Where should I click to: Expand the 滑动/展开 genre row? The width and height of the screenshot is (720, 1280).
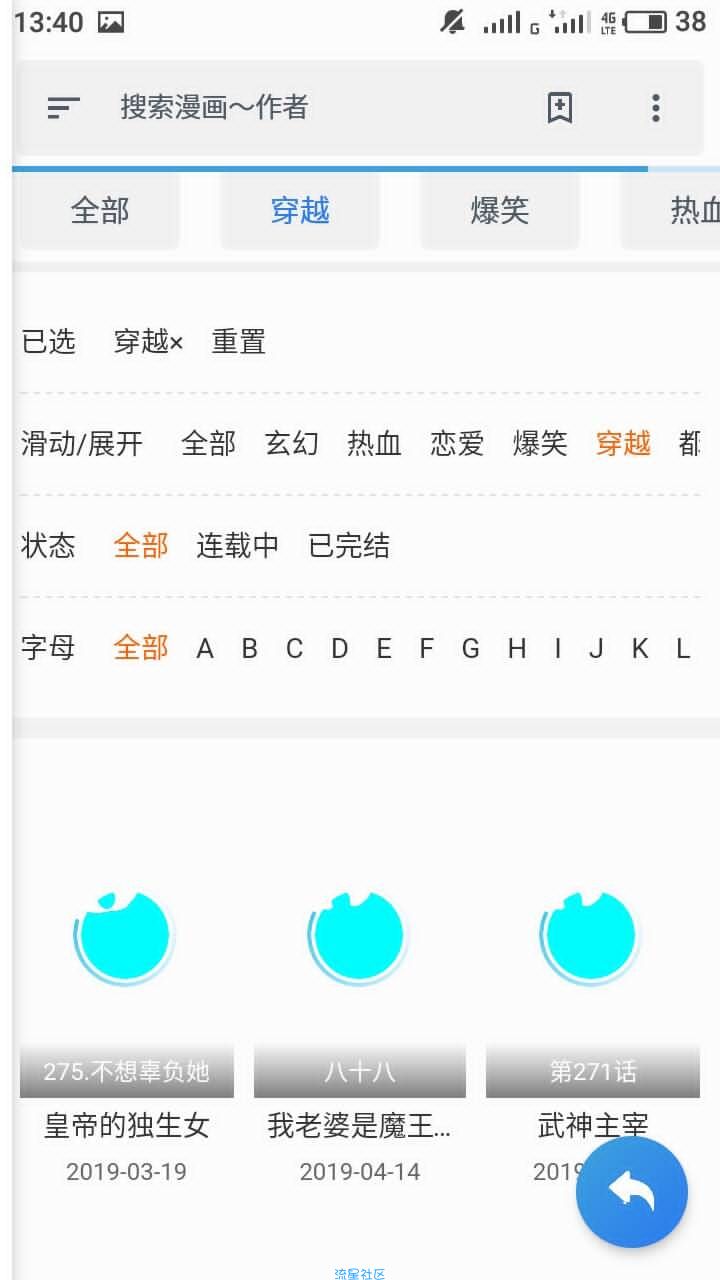point(82,443)
